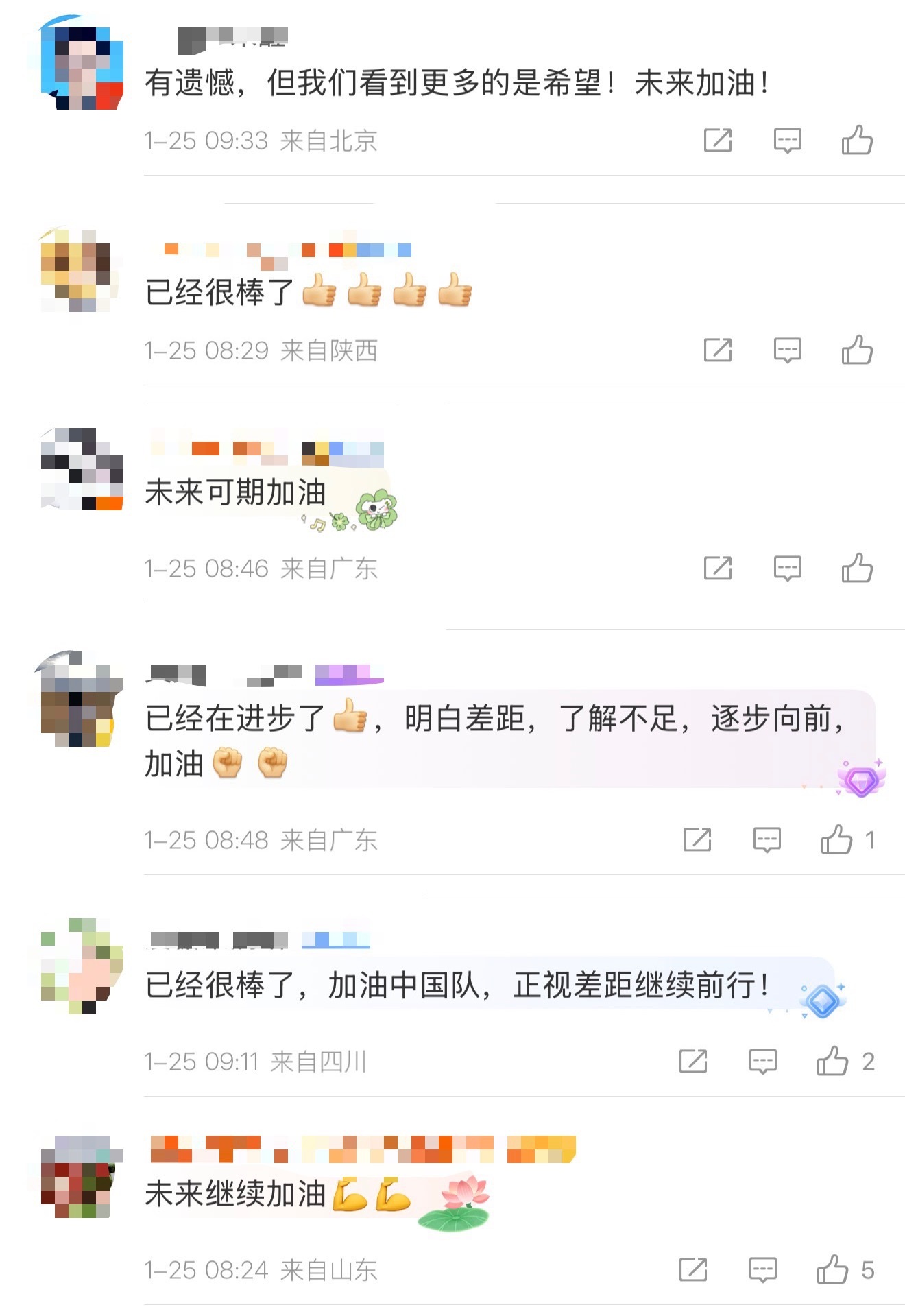Repost the comment from 陕西
The width and height of the screenshot is (905, 1316).
[718, 350]
